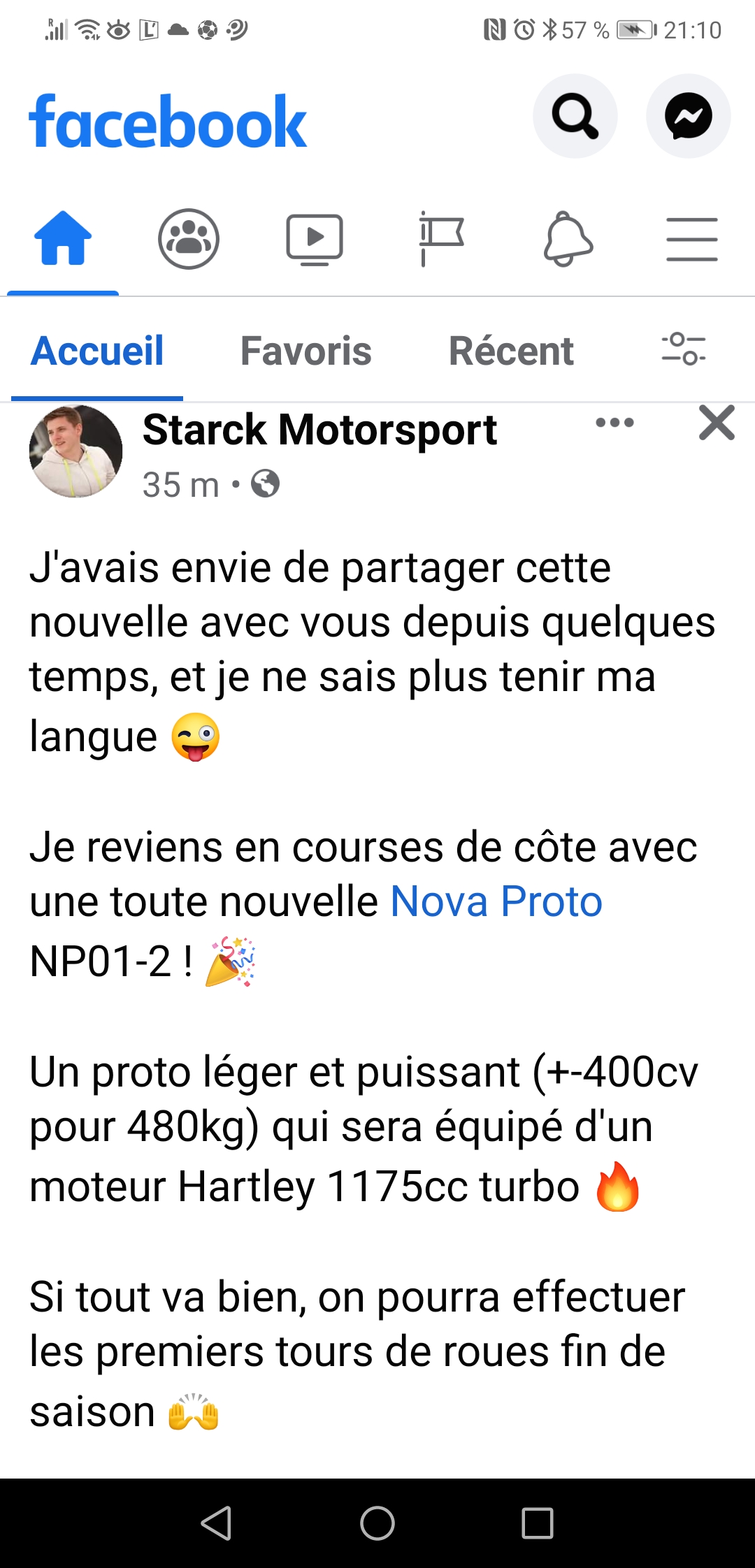This screenshot has height=1568, width=755.
Task: Open recent apps from navigation bar
Action: click(x=537, y=1523)
